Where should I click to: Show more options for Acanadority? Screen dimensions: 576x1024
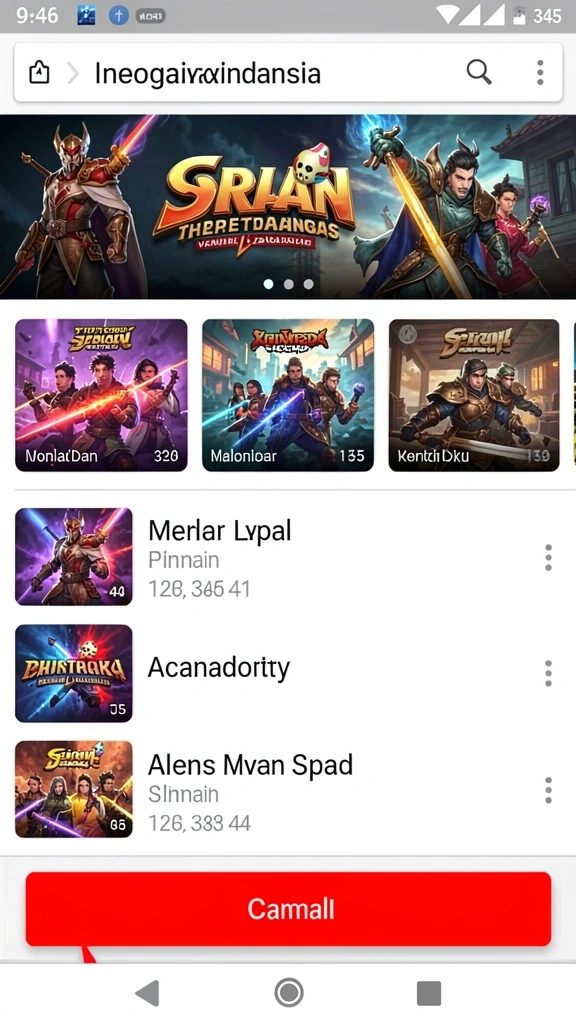(549, 673)
